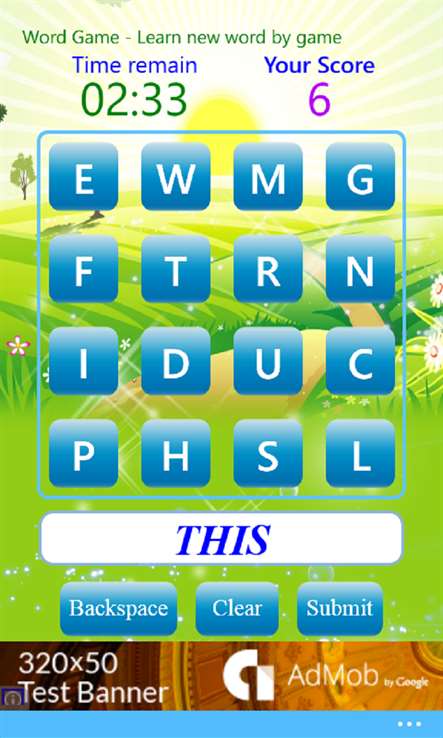Select the letter P tile

83,453
